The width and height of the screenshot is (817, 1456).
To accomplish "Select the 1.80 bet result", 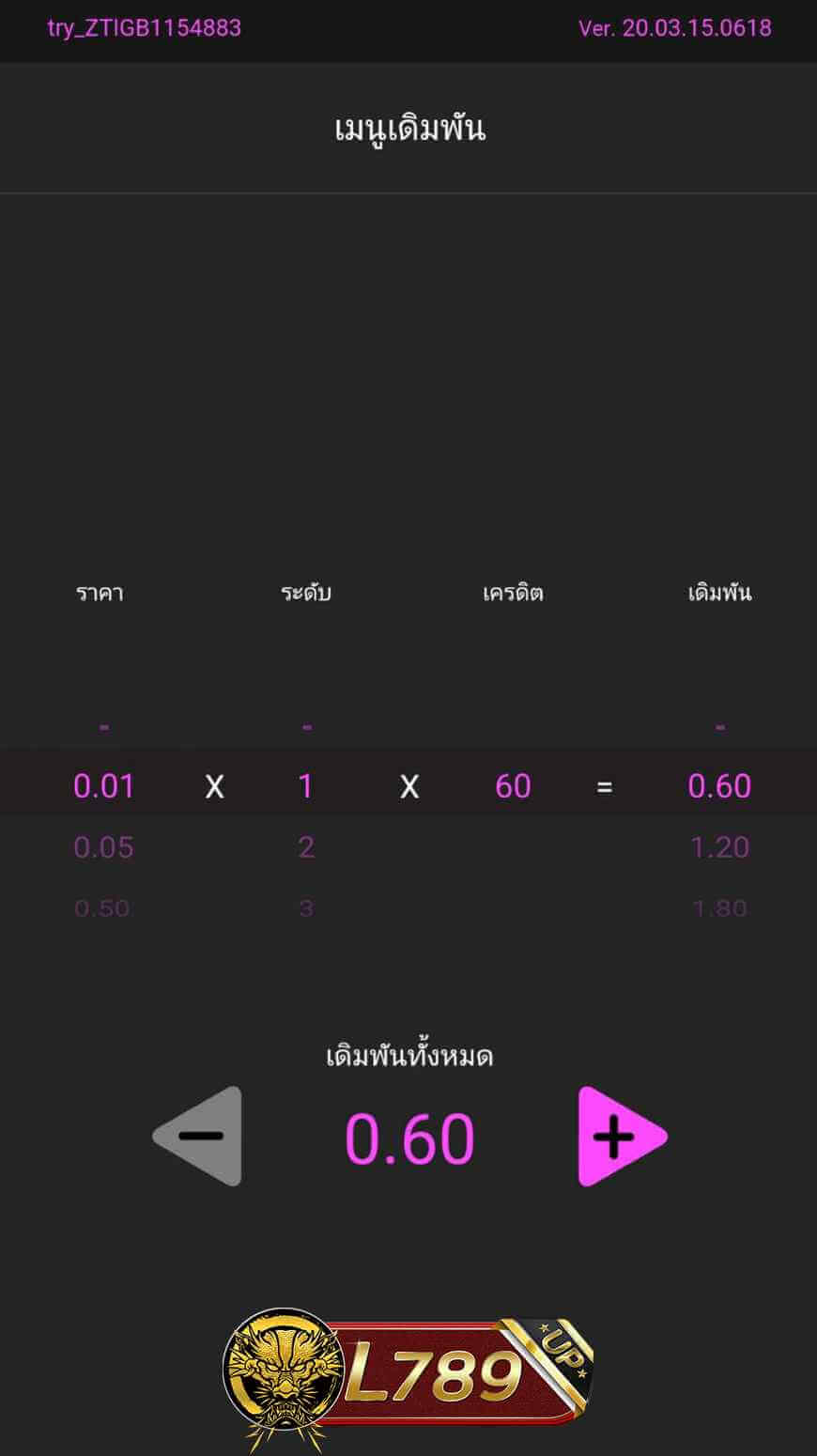I will pos(719,907).
